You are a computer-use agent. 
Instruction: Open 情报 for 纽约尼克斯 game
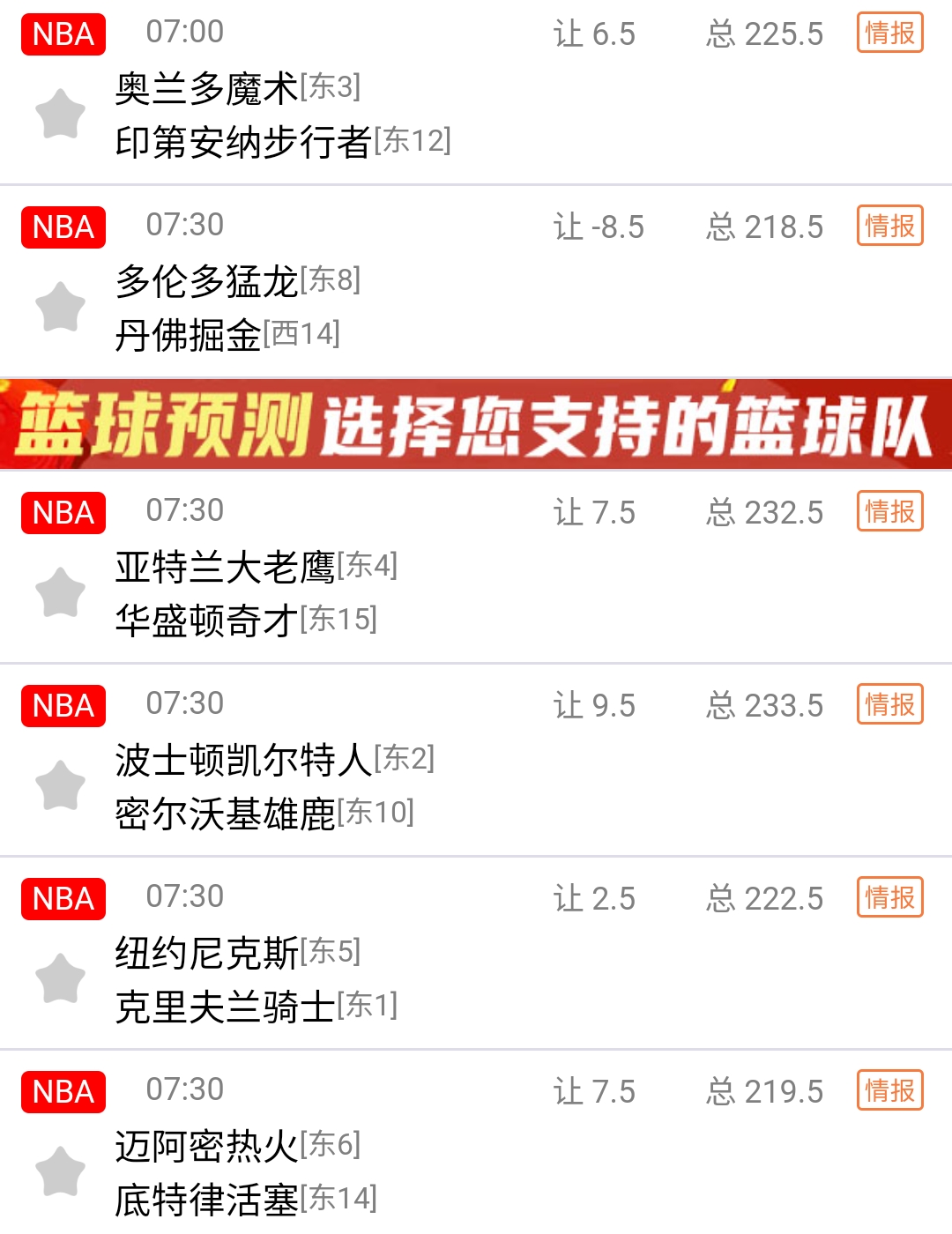(889, 898)
